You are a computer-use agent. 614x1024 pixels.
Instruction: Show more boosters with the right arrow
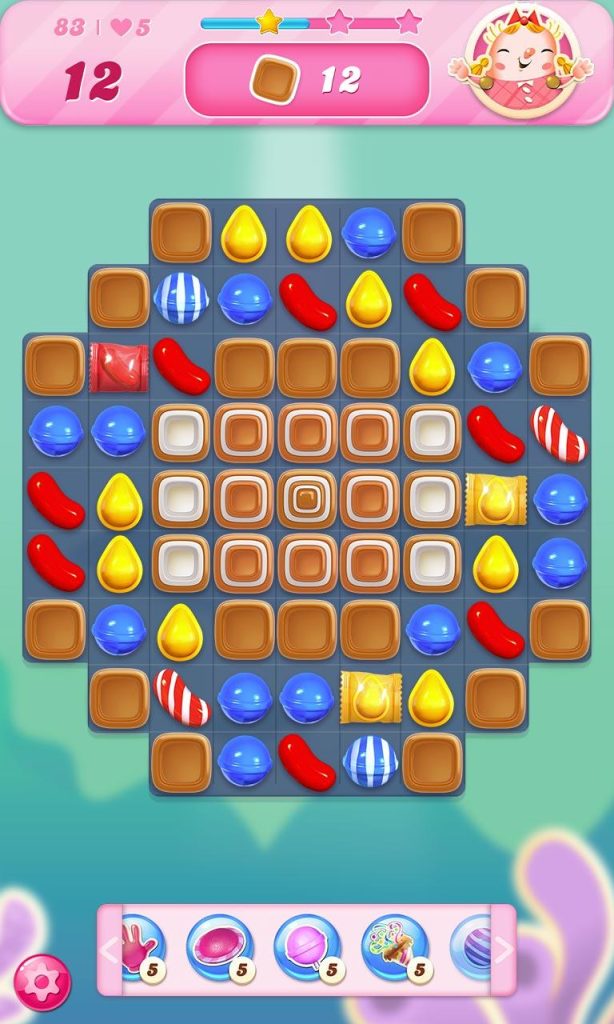[x=503, y=950]
